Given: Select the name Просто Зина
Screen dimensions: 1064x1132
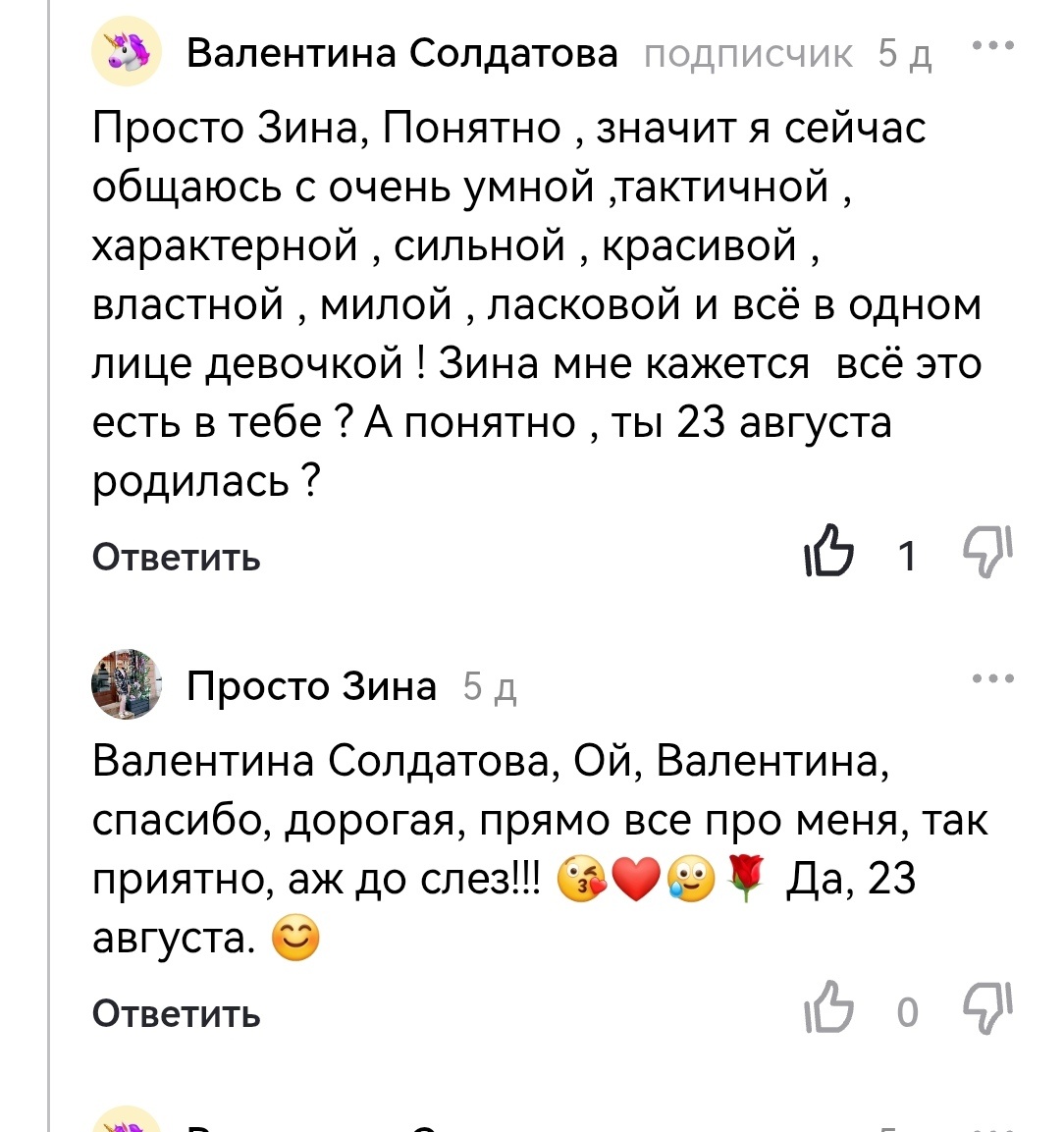Looking at the screenshot, I should point(312,686).
